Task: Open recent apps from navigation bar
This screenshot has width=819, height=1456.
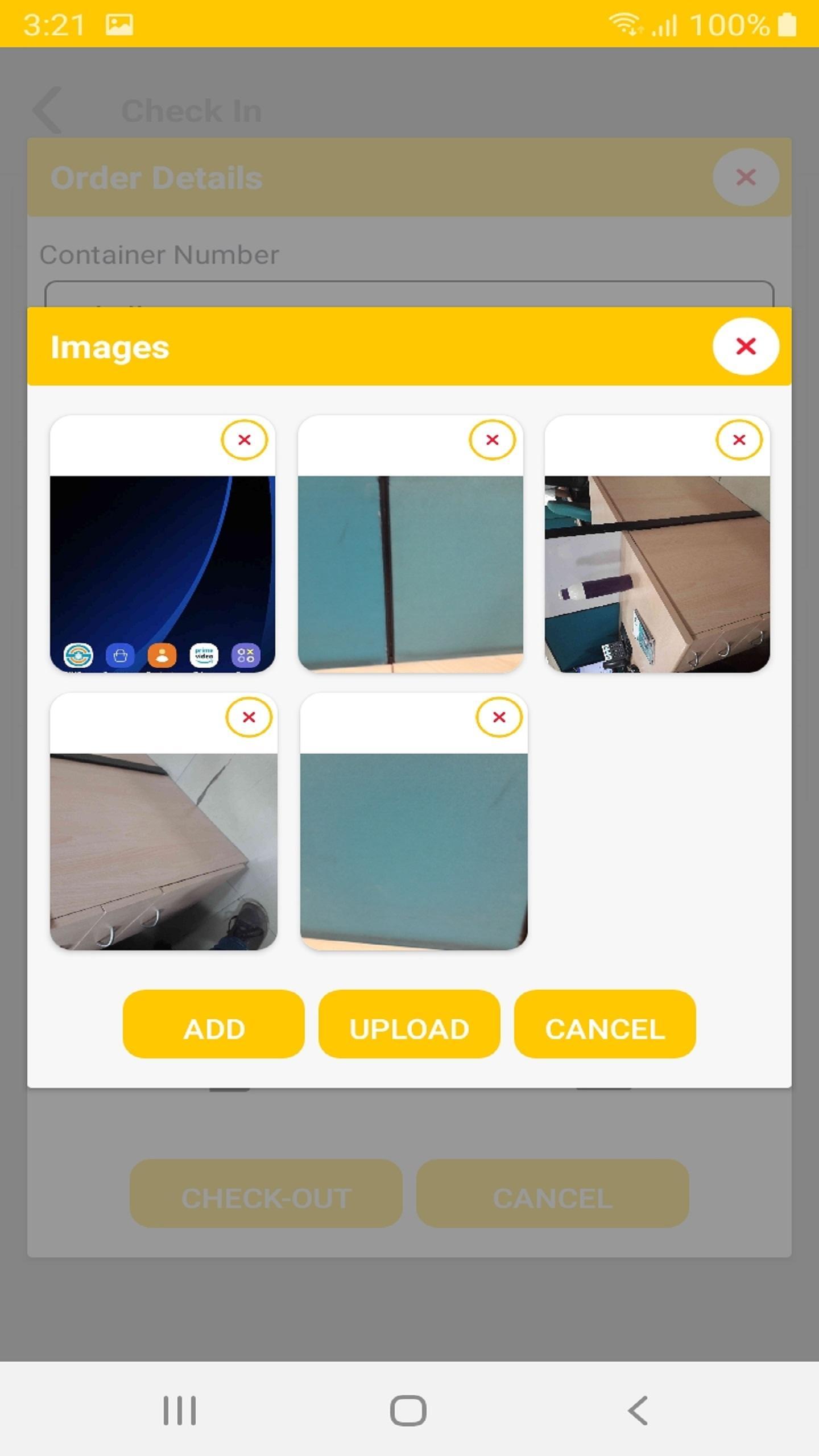Action: click(x=180, y=1410)
